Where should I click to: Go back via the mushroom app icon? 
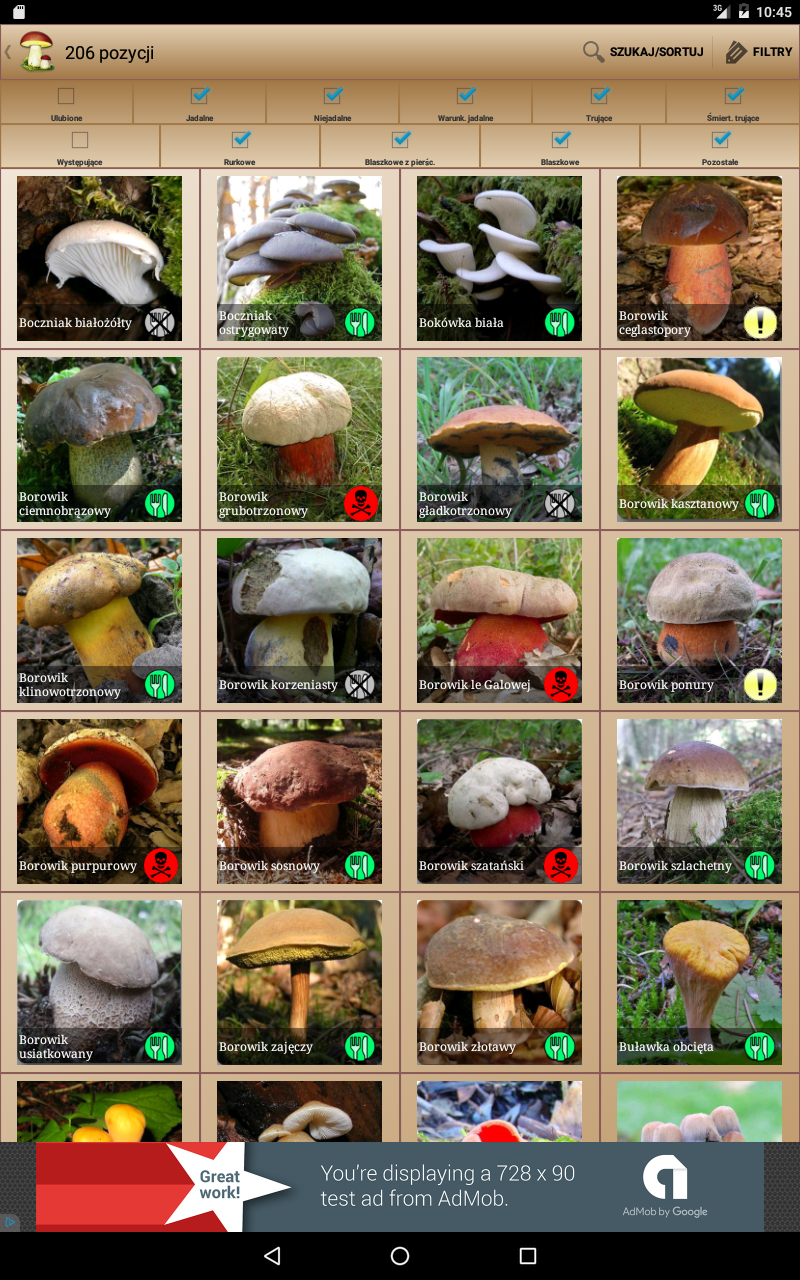tap(30, 51)
